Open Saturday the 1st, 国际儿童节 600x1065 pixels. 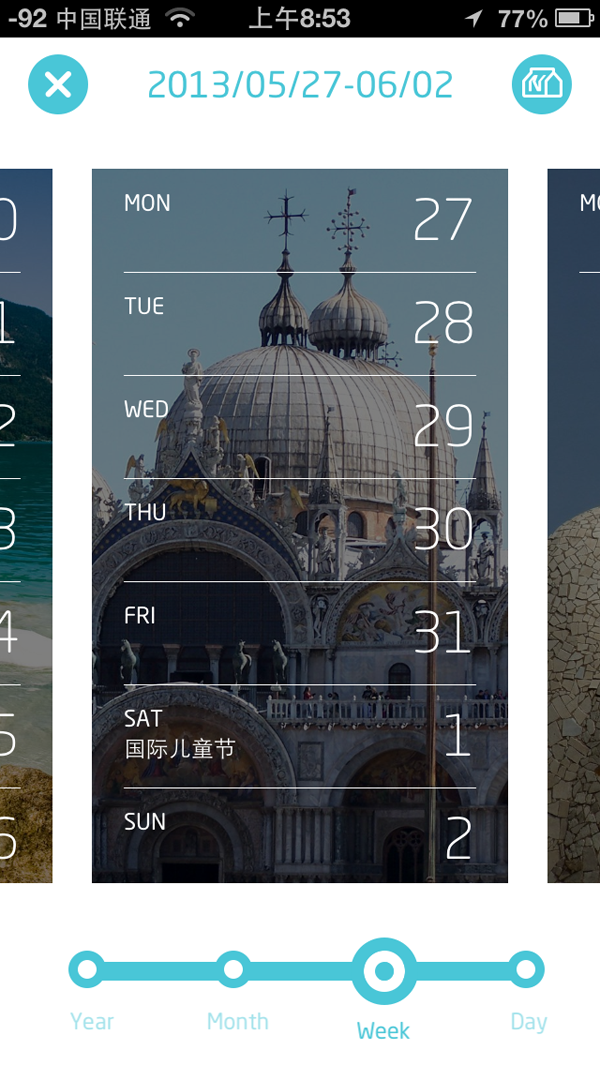tap(300, 736)
